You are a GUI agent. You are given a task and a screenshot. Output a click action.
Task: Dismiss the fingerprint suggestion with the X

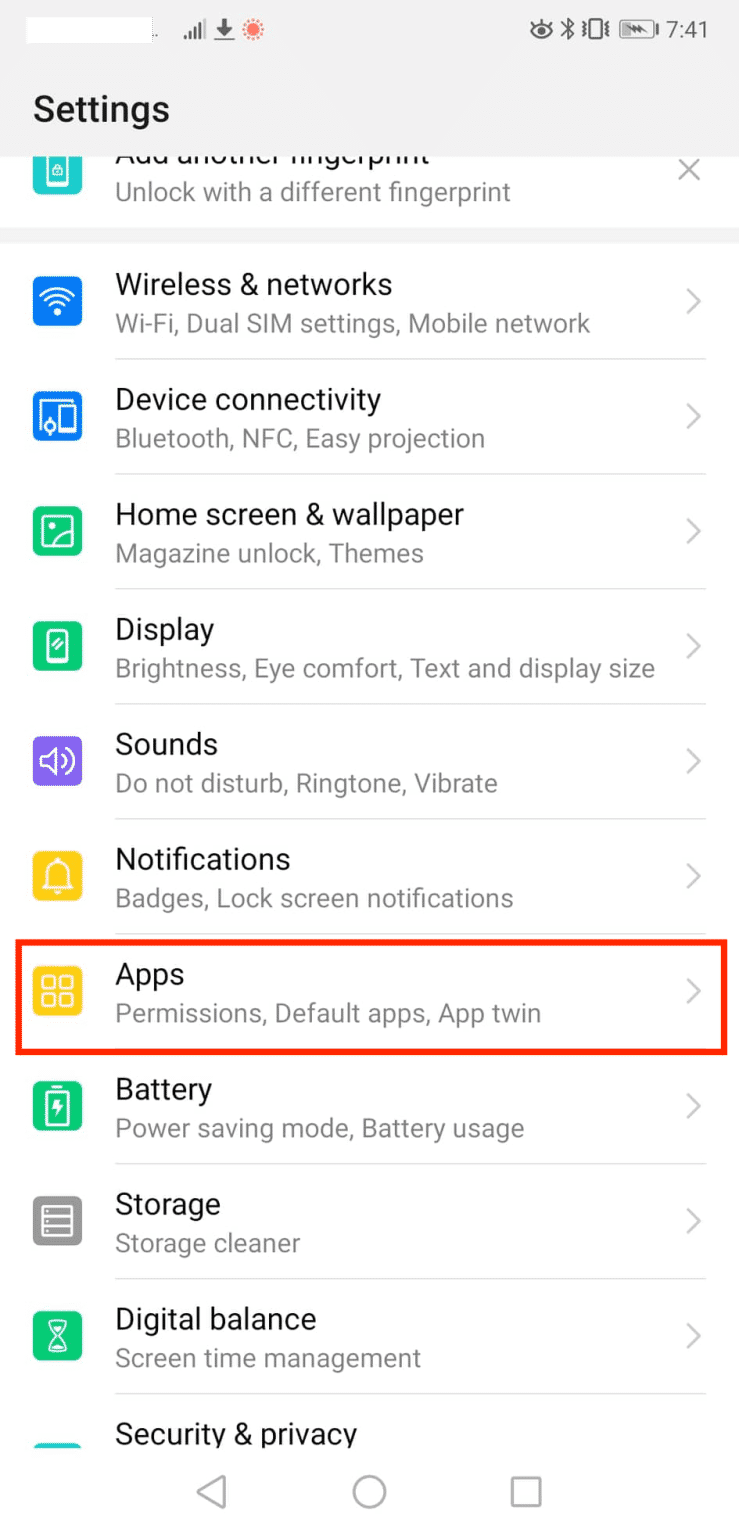coord(689,170)
